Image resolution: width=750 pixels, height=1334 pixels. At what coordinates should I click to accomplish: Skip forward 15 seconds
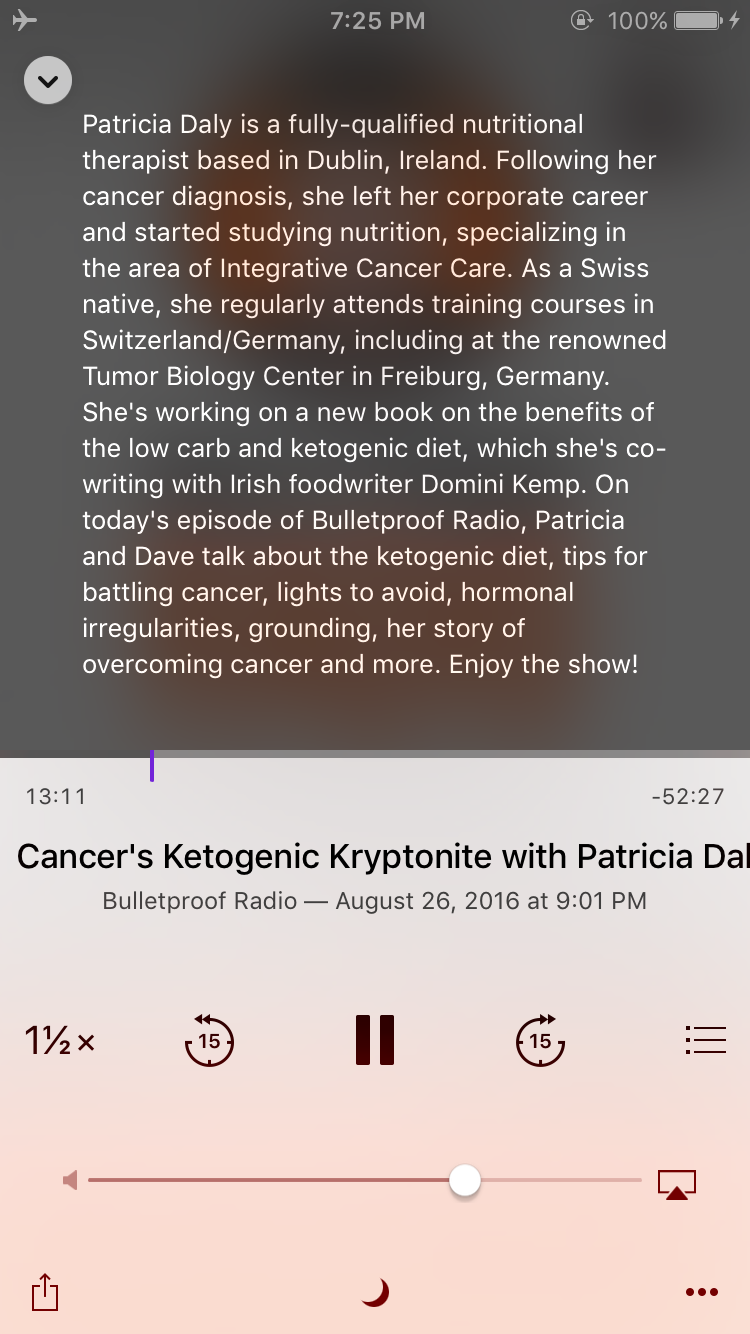pyautogui.click(x=540, y=1041)
